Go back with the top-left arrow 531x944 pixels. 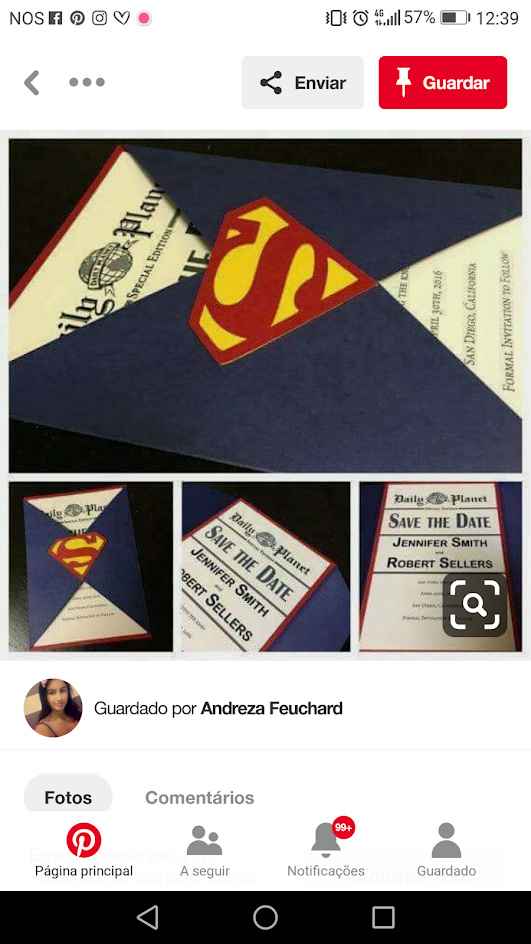point(32,82)
